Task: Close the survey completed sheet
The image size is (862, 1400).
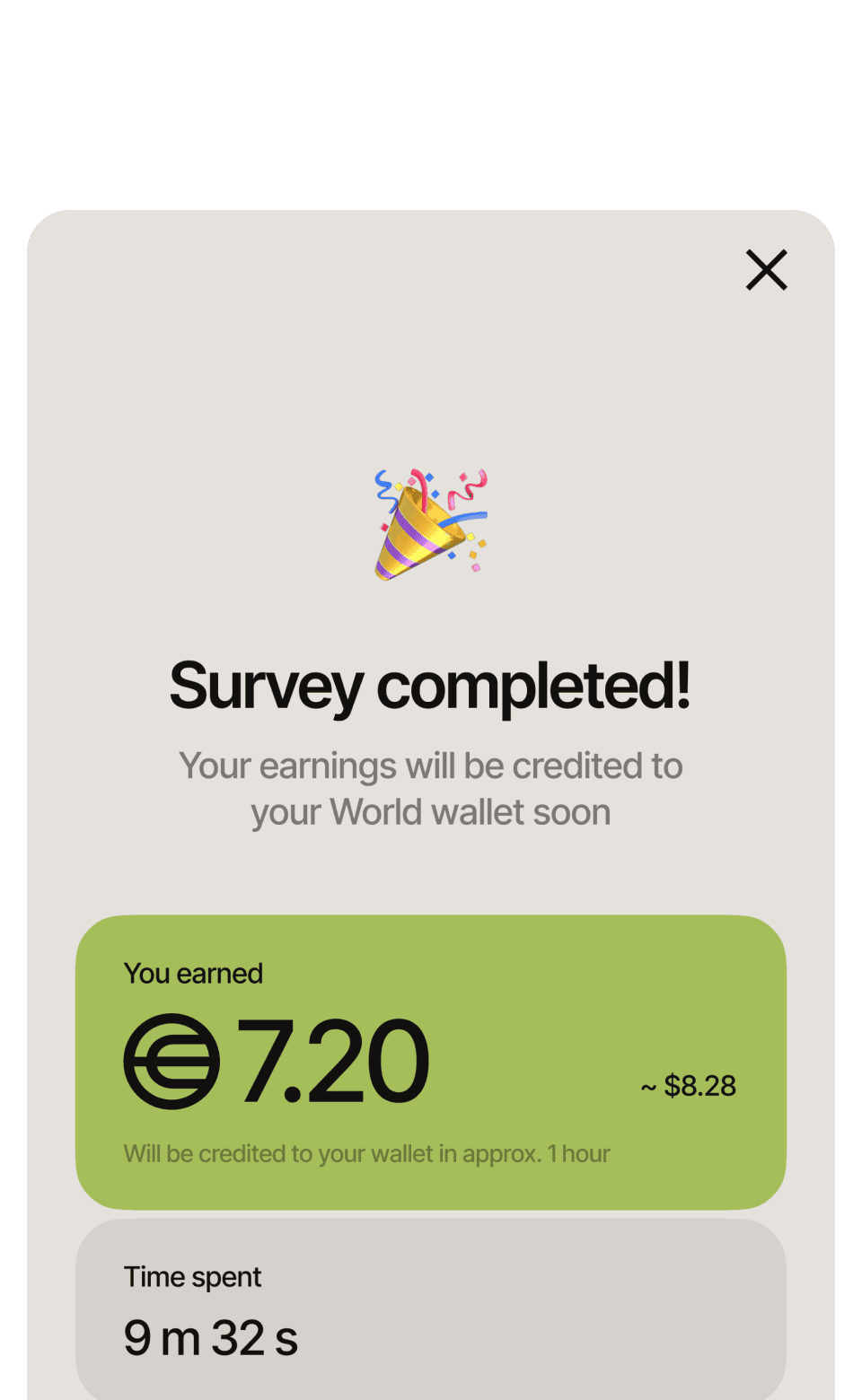Action: pyautogui.click(x=766, y=270)
